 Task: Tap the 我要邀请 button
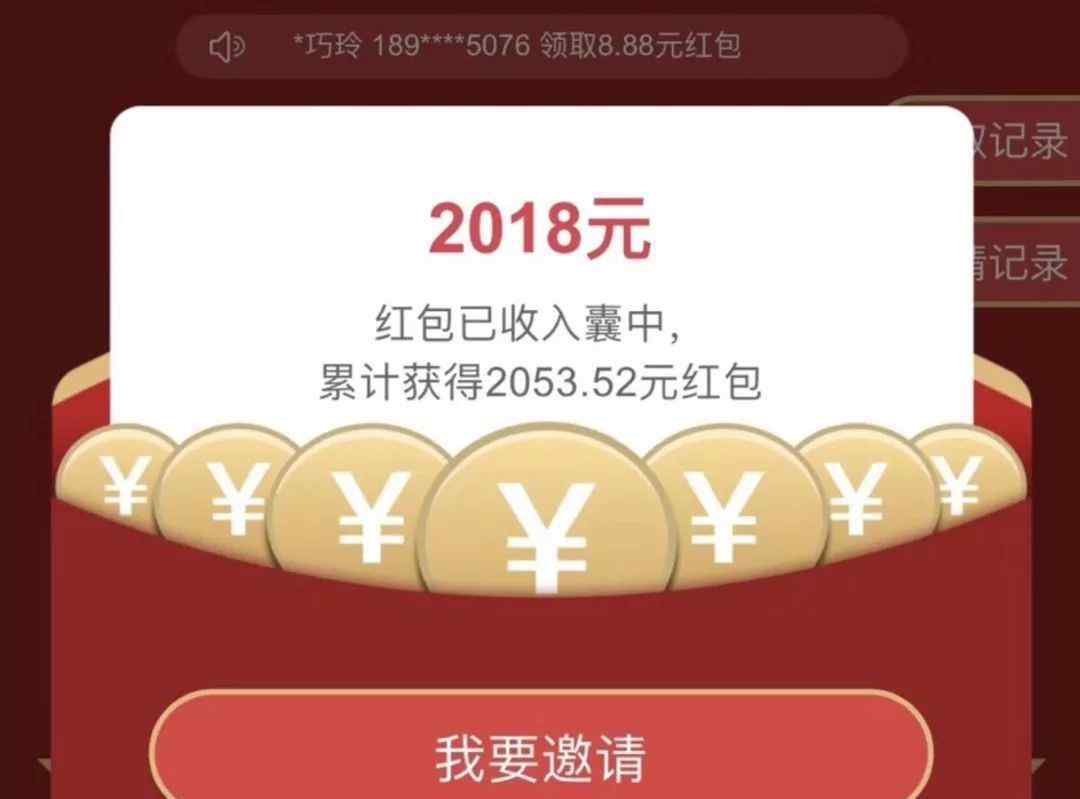point(540,755)
